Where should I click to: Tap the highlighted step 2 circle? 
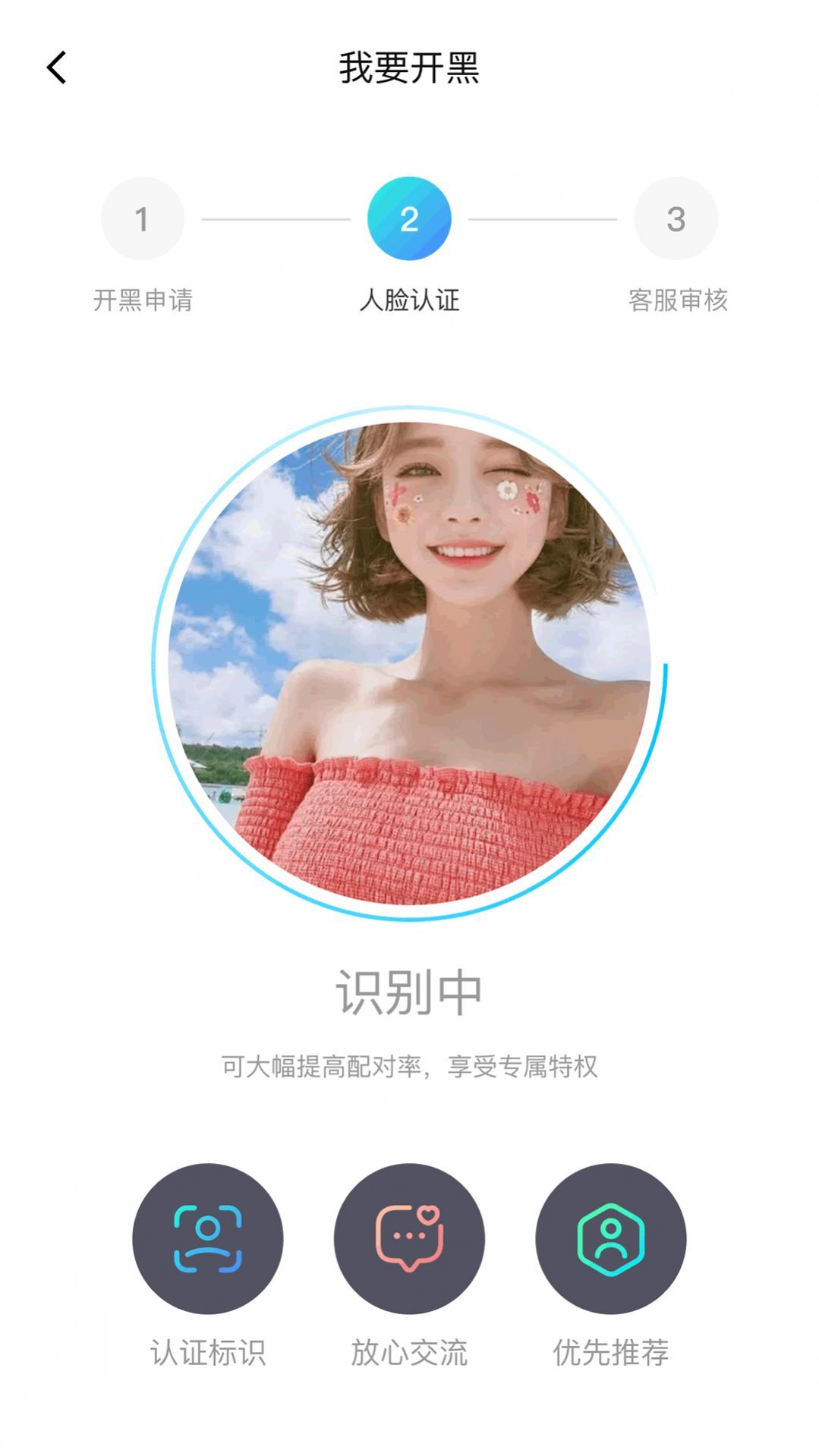pyautogui.click(x=409, y=218)
